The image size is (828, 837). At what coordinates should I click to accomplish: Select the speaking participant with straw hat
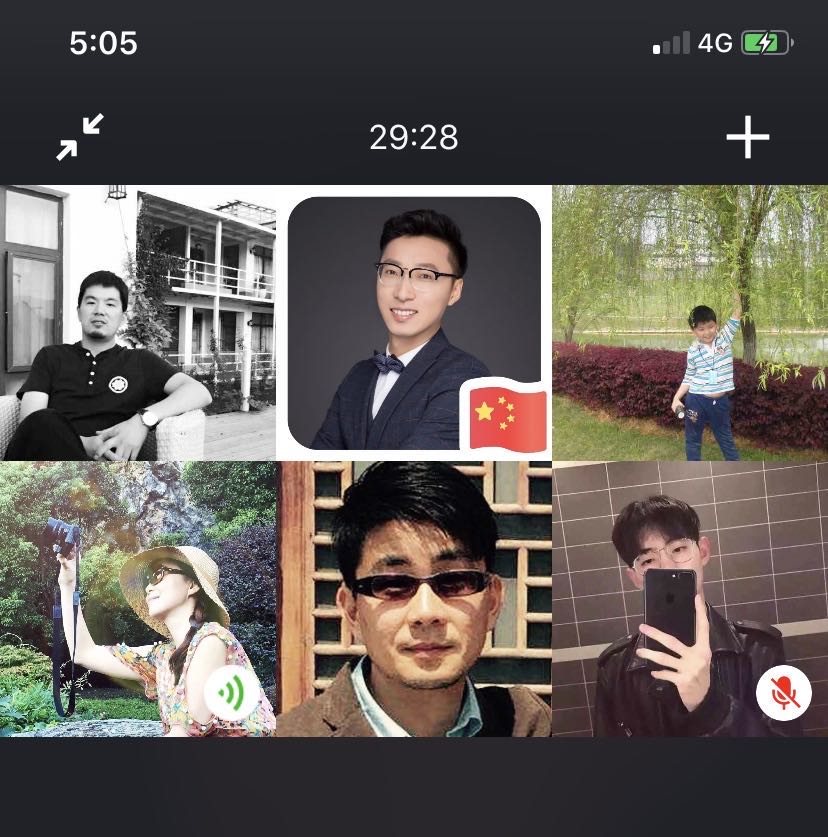pyautogui.click(x=138, y=598)
